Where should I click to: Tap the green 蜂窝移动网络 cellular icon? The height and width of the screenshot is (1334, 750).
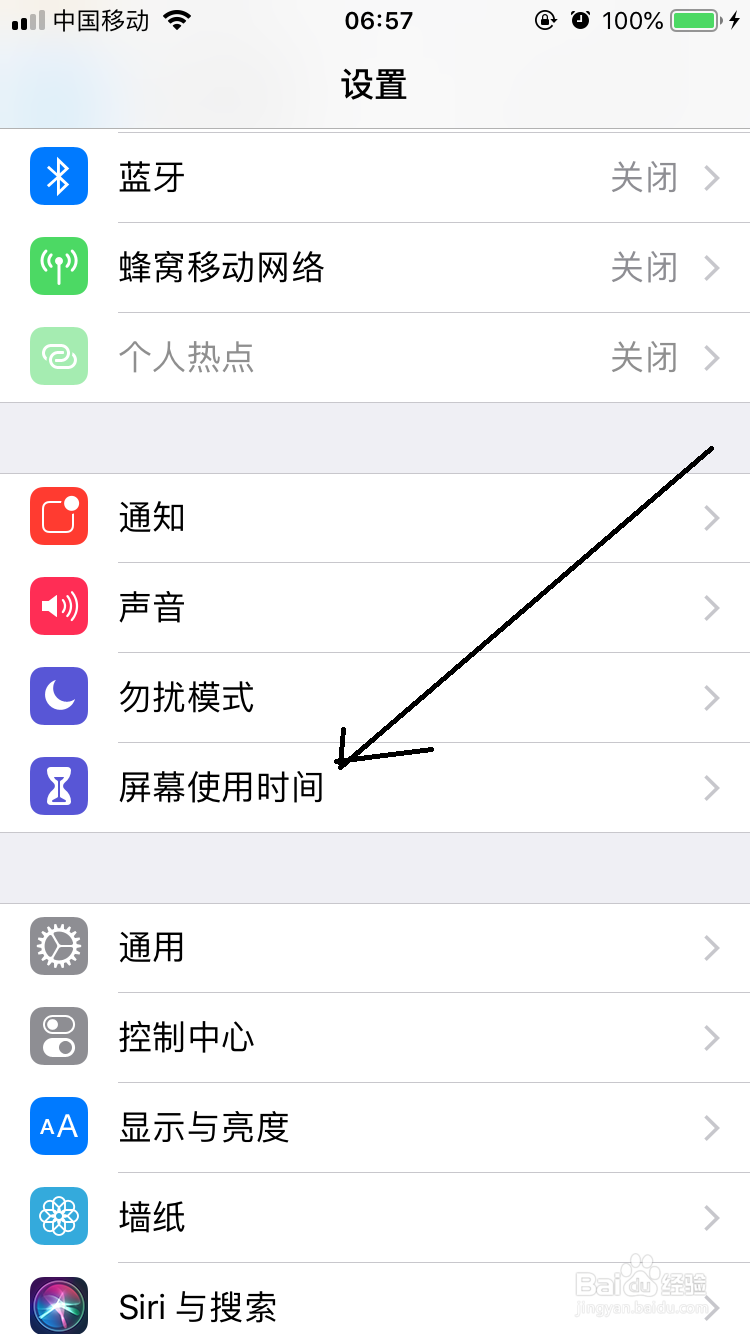[x=58, y=267]
